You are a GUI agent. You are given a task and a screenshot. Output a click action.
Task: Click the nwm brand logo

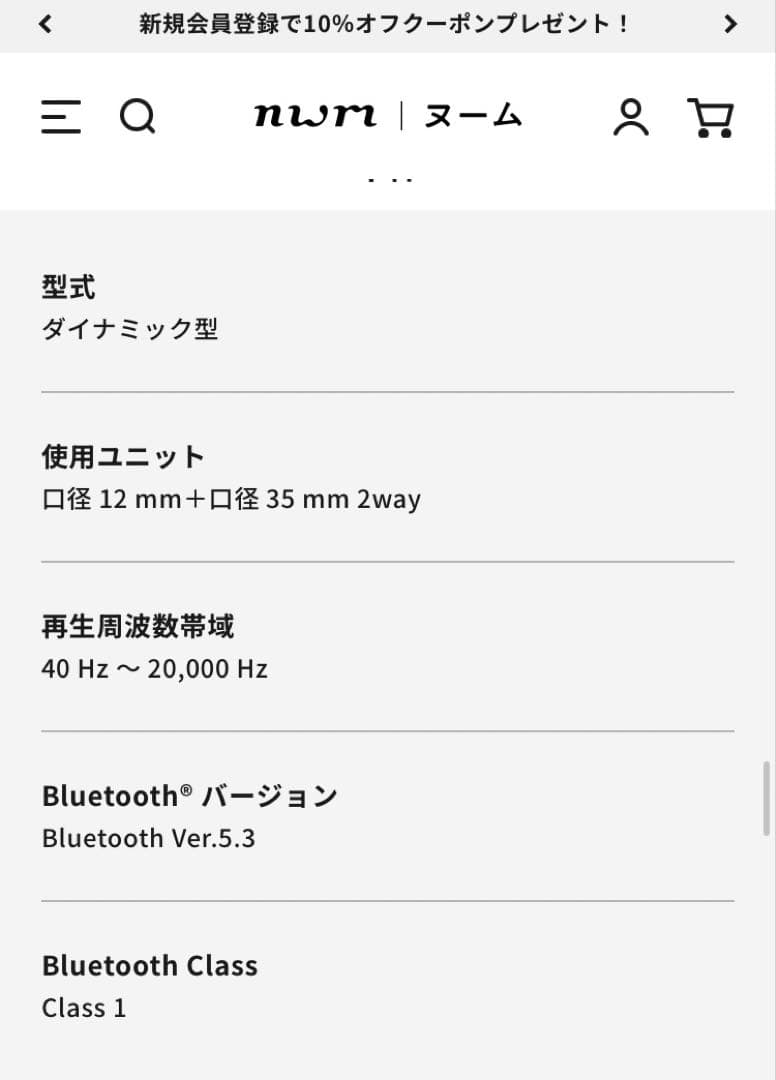316,114
